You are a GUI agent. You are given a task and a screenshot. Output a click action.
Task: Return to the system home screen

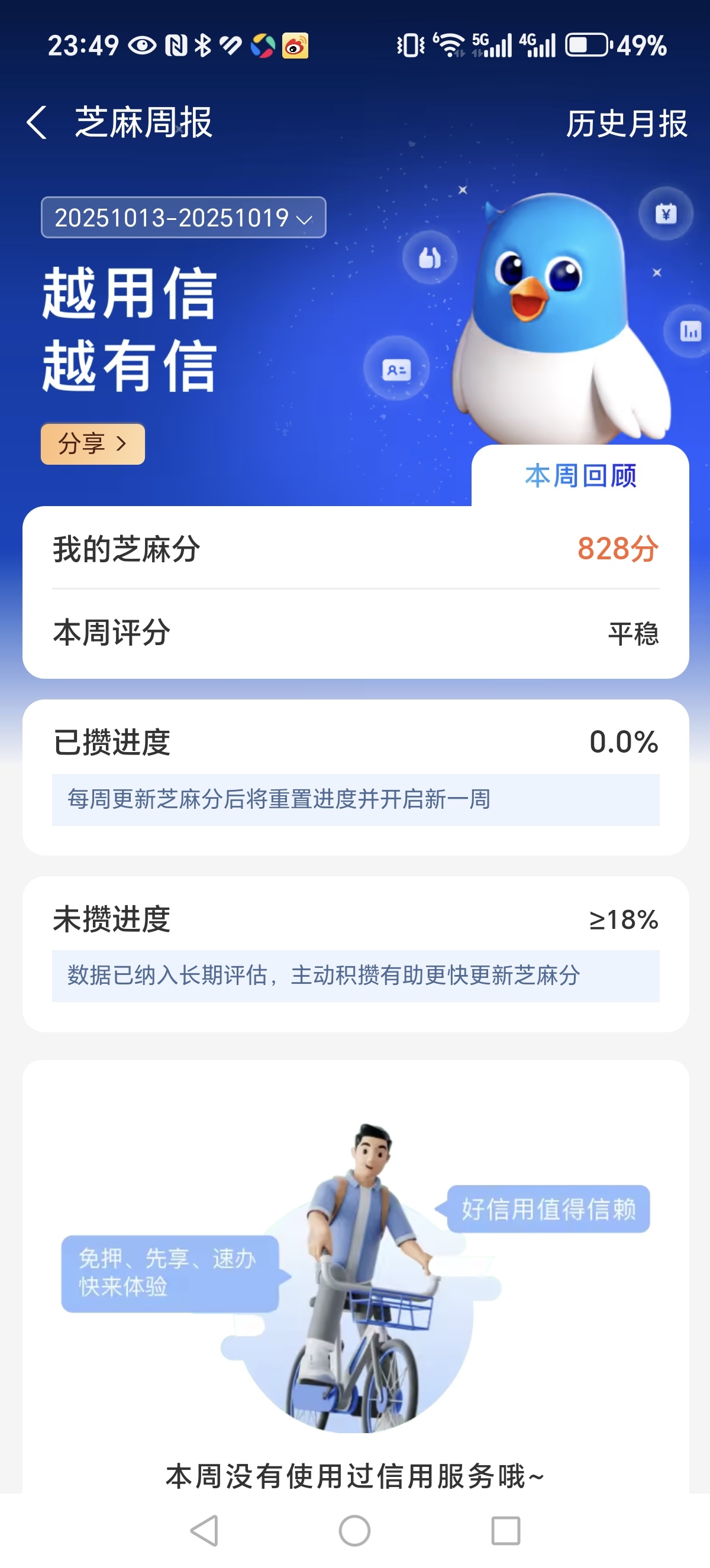click(x=354, y=1530)
